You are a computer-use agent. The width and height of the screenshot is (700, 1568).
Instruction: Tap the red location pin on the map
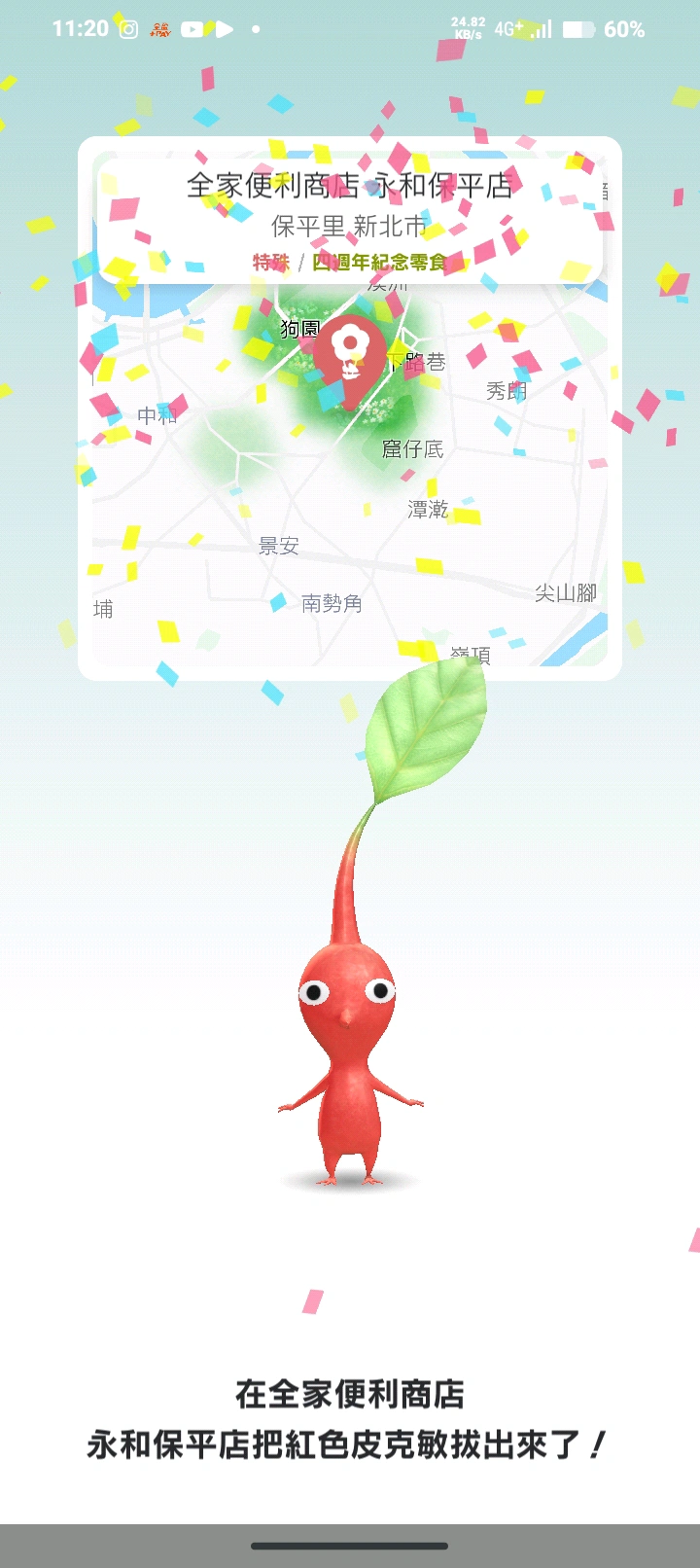(x=348, y=357)
